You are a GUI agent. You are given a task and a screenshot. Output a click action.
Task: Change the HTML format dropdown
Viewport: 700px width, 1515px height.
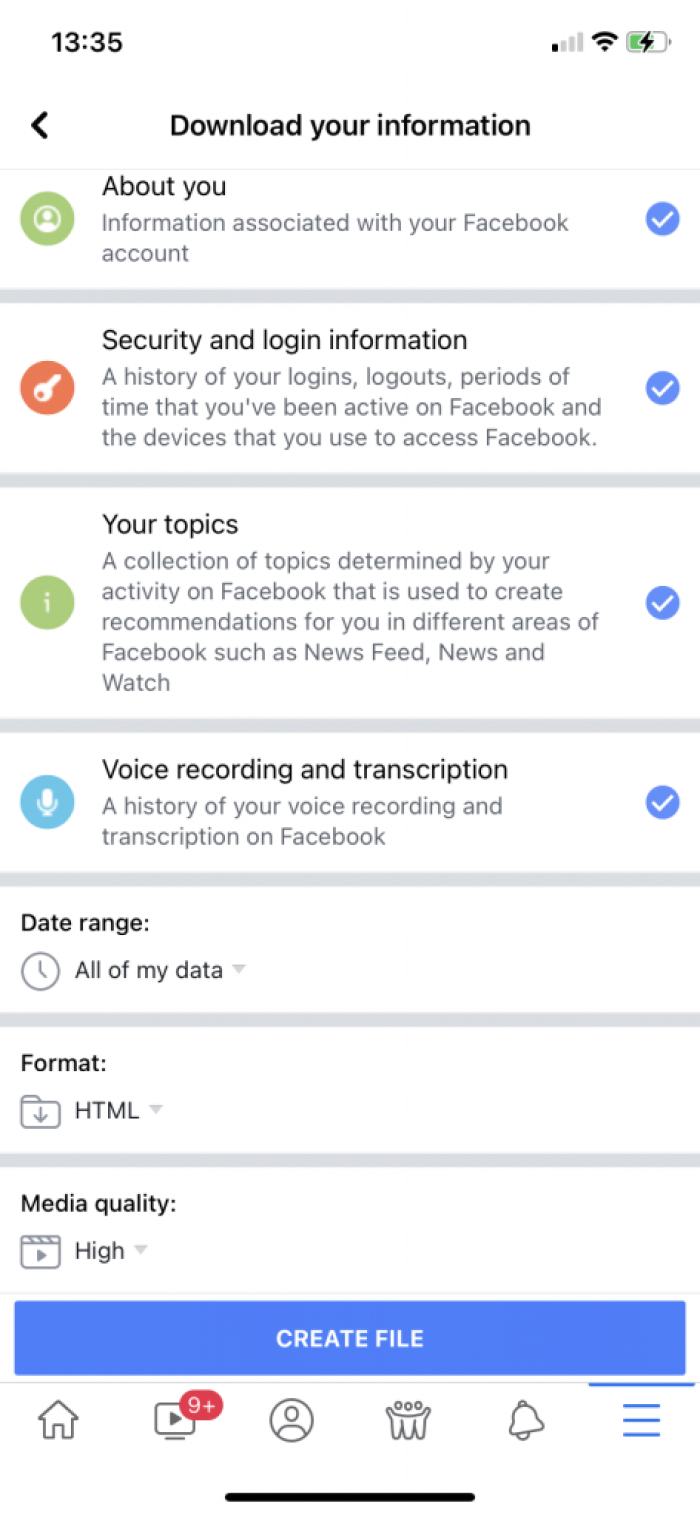click(x=116, y=1110)
